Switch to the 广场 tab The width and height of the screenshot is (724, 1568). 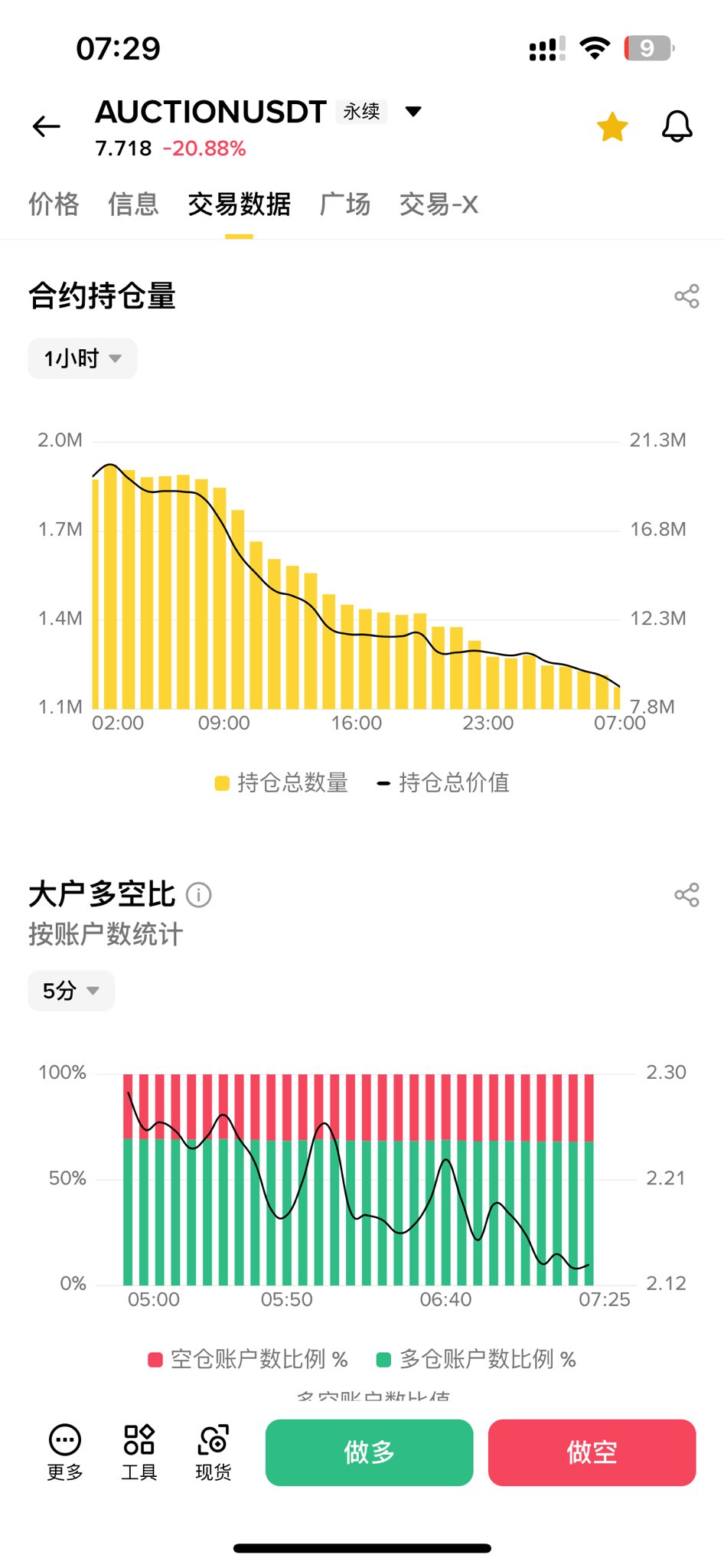tap(345, 204)
